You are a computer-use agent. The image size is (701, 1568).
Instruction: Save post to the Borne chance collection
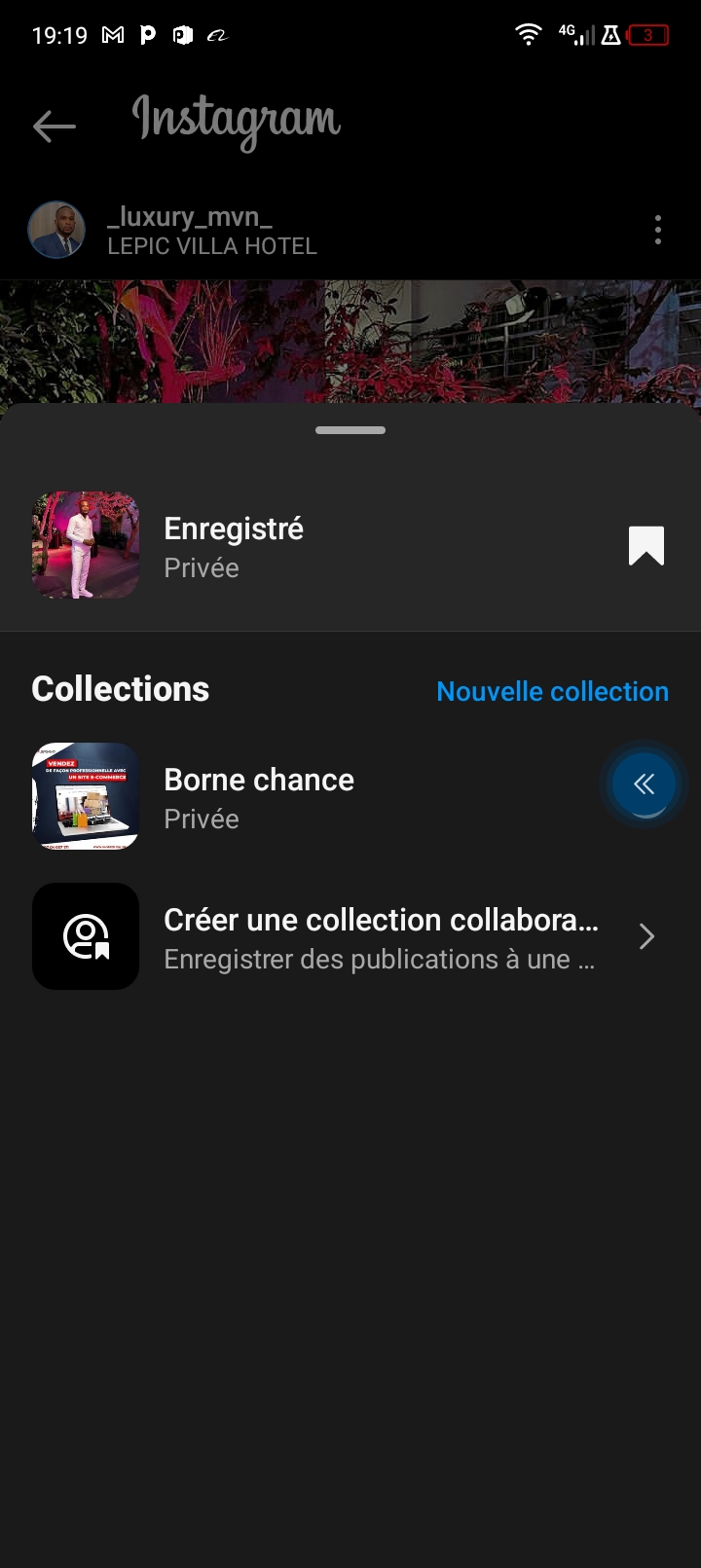(258, 797)
